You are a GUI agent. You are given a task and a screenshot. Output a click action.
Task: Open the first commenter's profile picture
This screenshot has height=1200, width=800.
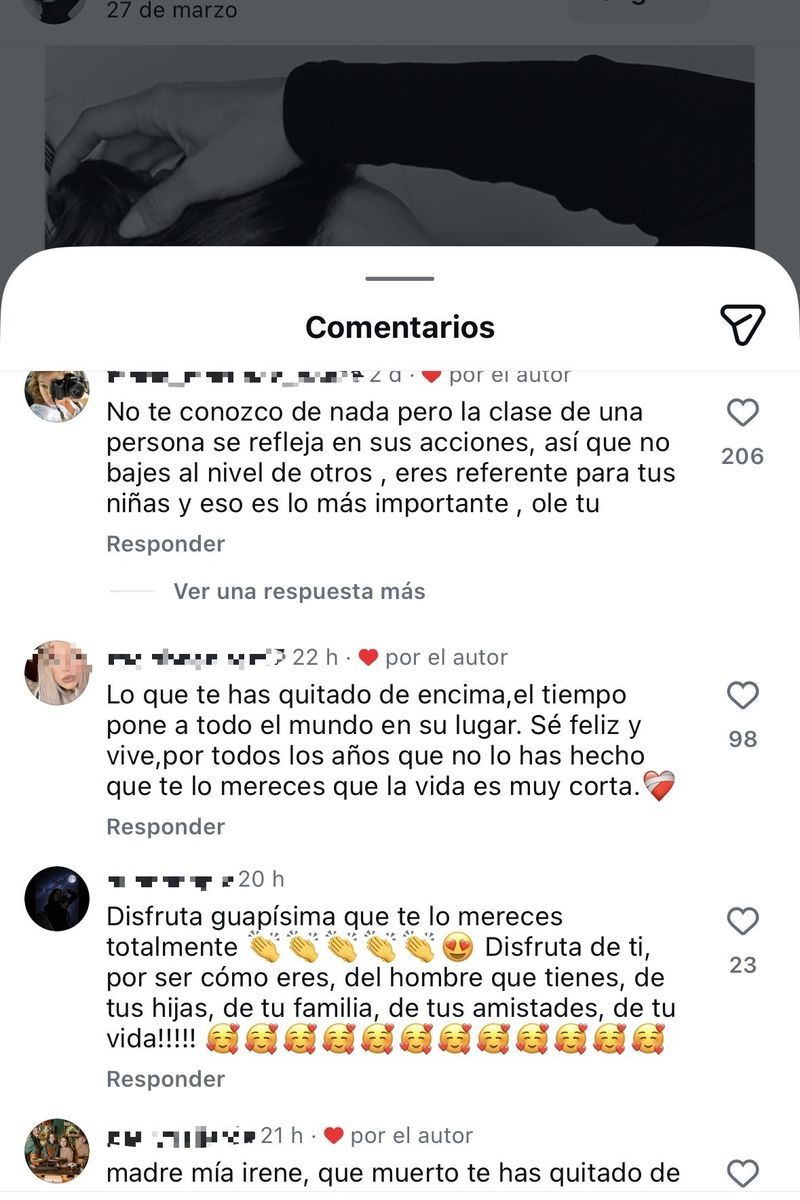(60, 395)
